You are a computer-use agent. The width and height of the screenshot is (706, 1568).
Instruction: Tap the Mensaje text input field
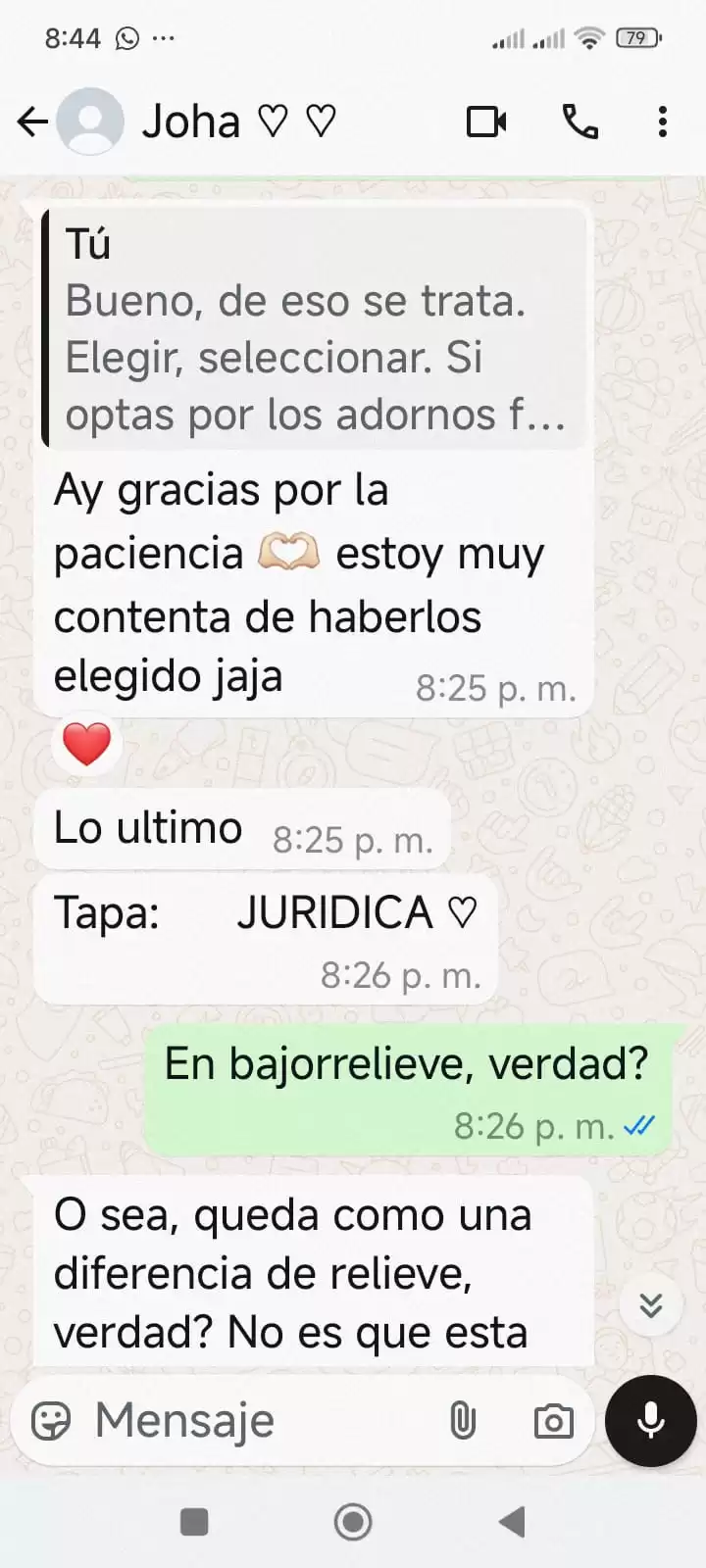(245, 1420)
